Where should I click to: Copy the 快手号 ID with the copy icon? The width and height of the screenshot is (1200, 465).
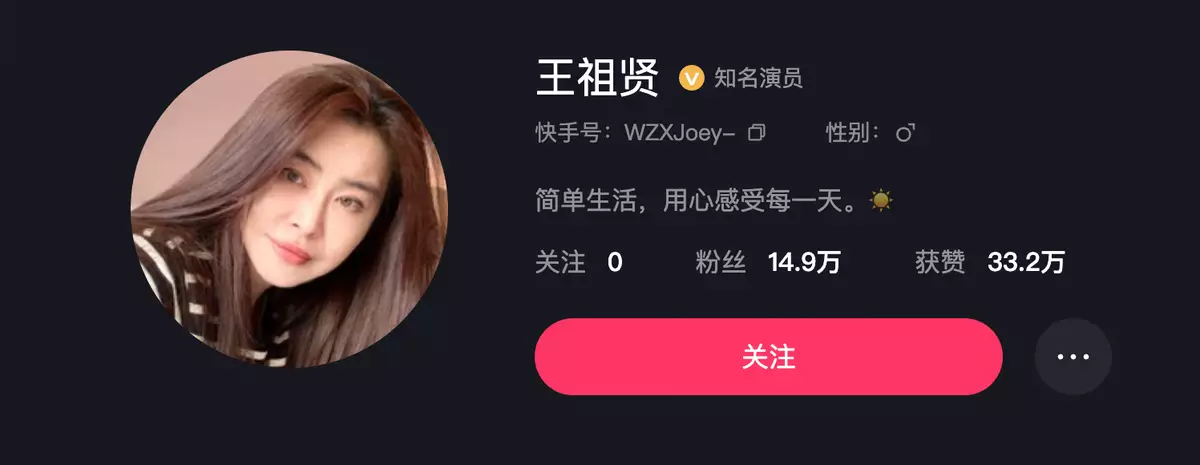tap(757, 132)
